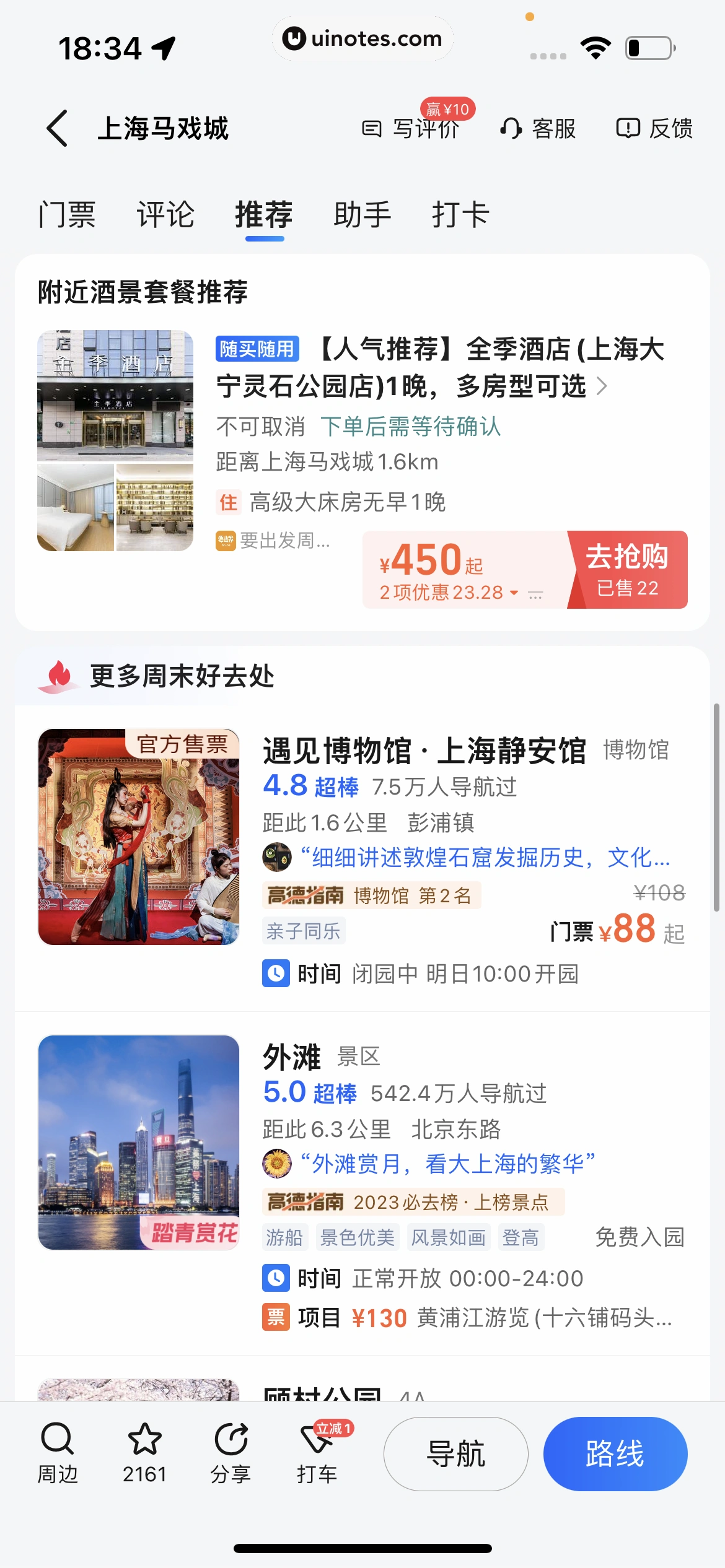
Task: Select the 助手 tab
Action: point(362,214)
